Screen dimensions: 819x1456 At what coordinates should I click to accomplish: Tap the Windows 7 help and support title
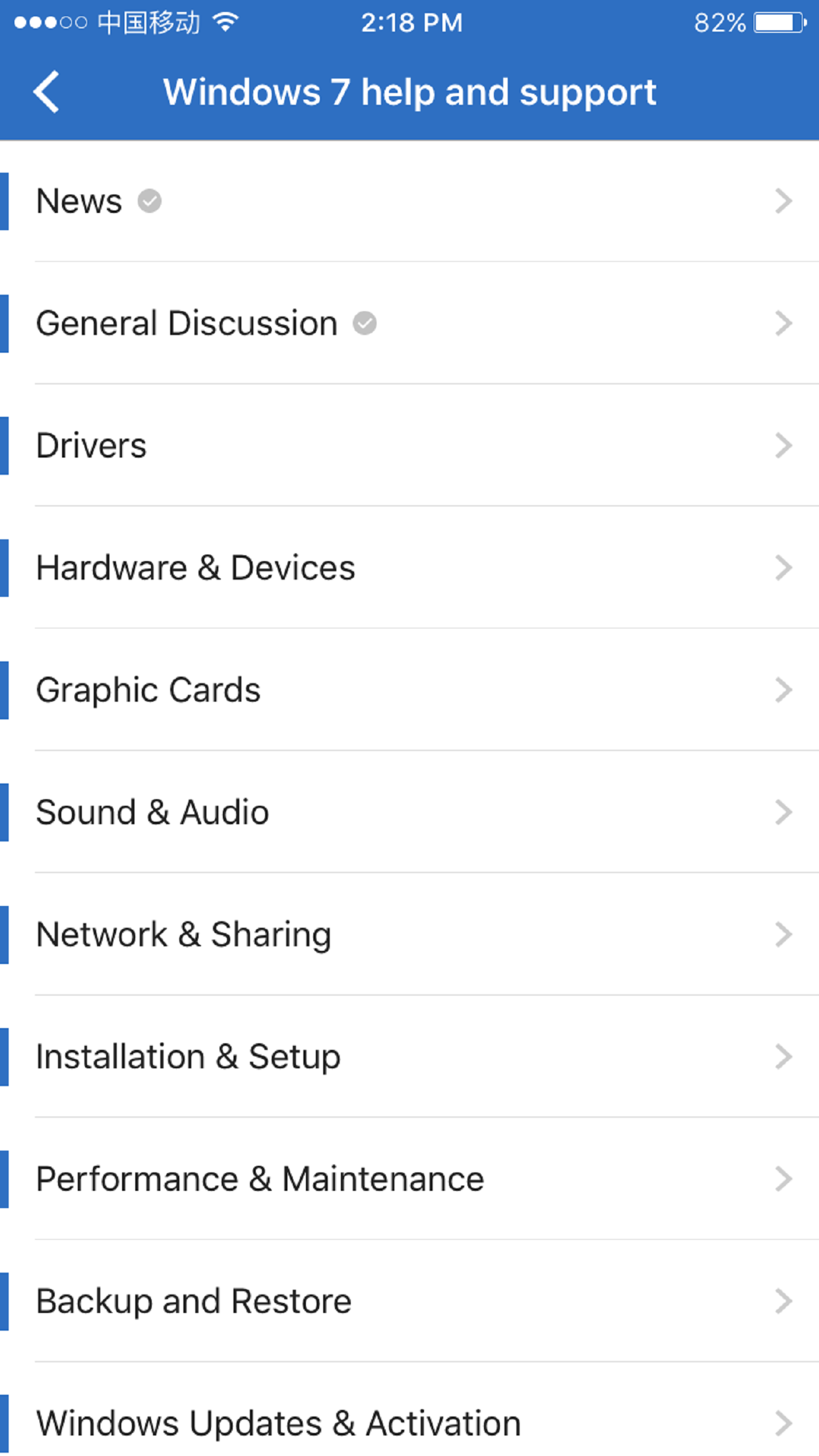409,92
